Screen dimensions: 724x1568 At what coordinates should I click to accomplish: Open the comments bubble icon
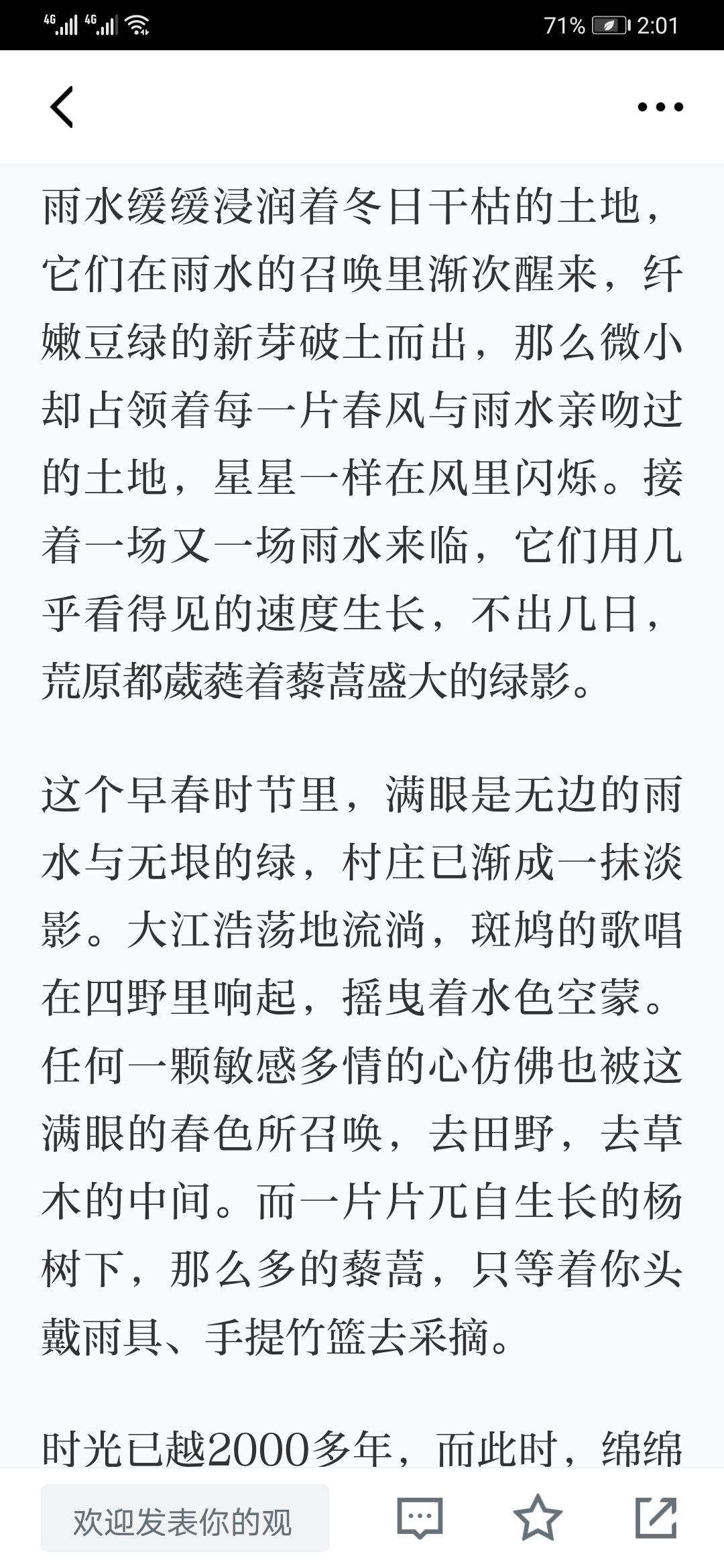click(420, 1517)
